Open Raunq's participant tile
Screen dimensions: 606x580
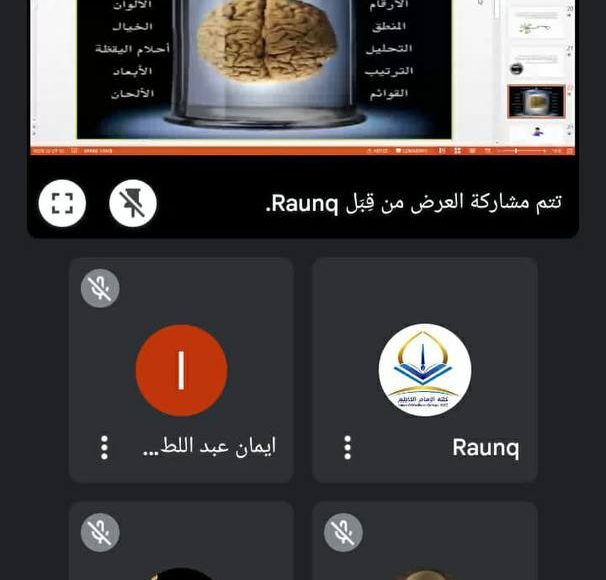pos(425,369)
